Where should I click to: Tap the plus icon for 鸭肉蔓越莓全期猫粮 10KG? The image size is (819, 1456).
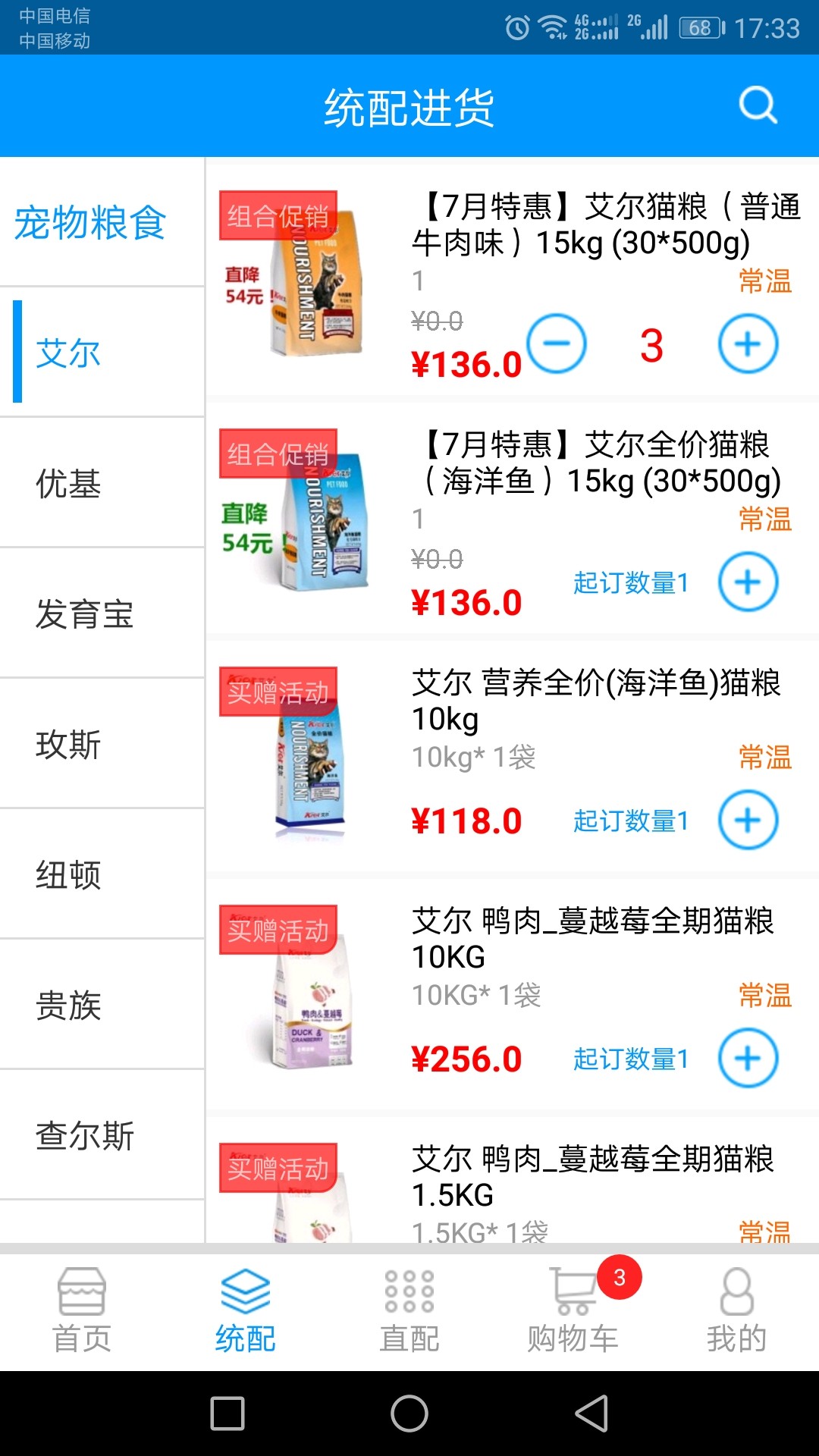[x=748, y=1059]
